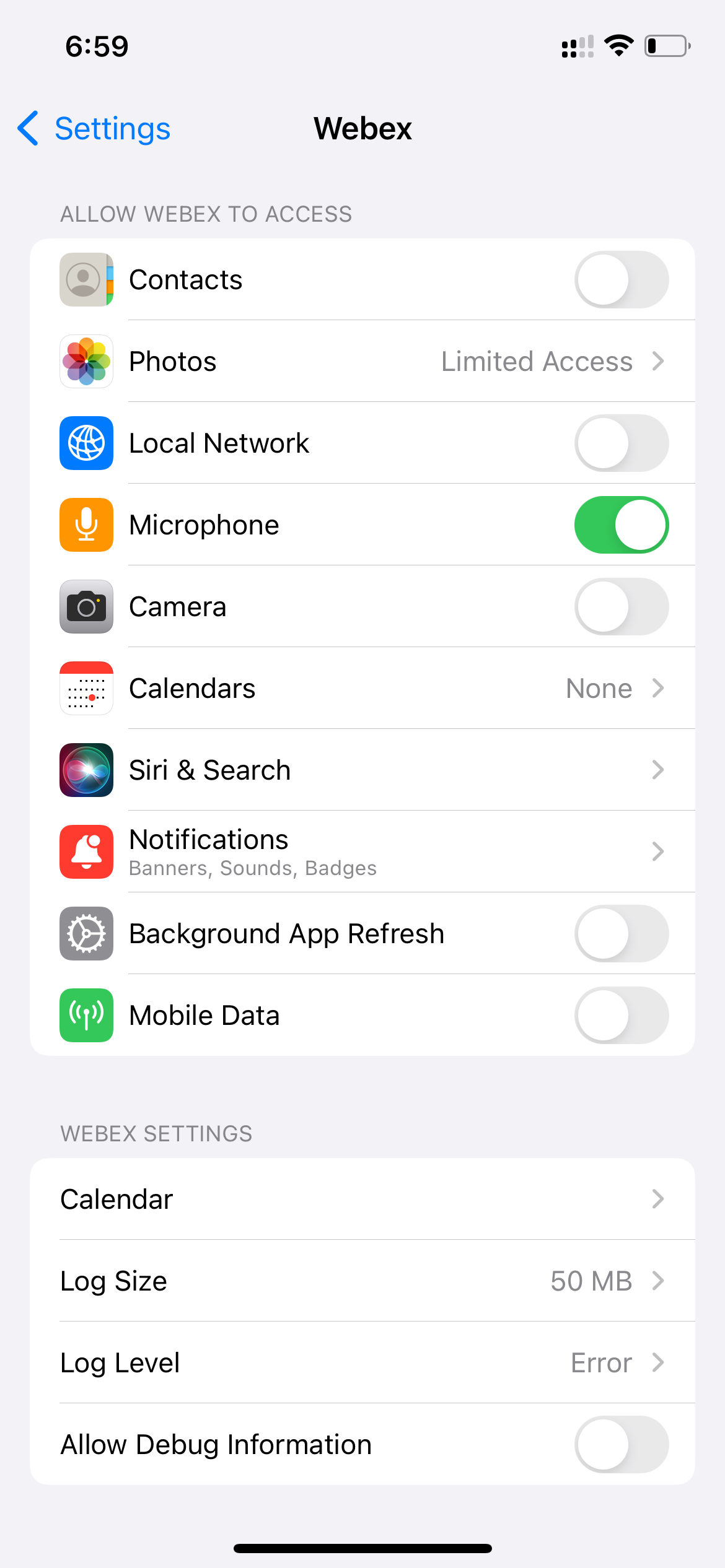The width and height of the screenshot is (725, 1568).
Task: Enable Contacts access for Webex
Action: 622,280
